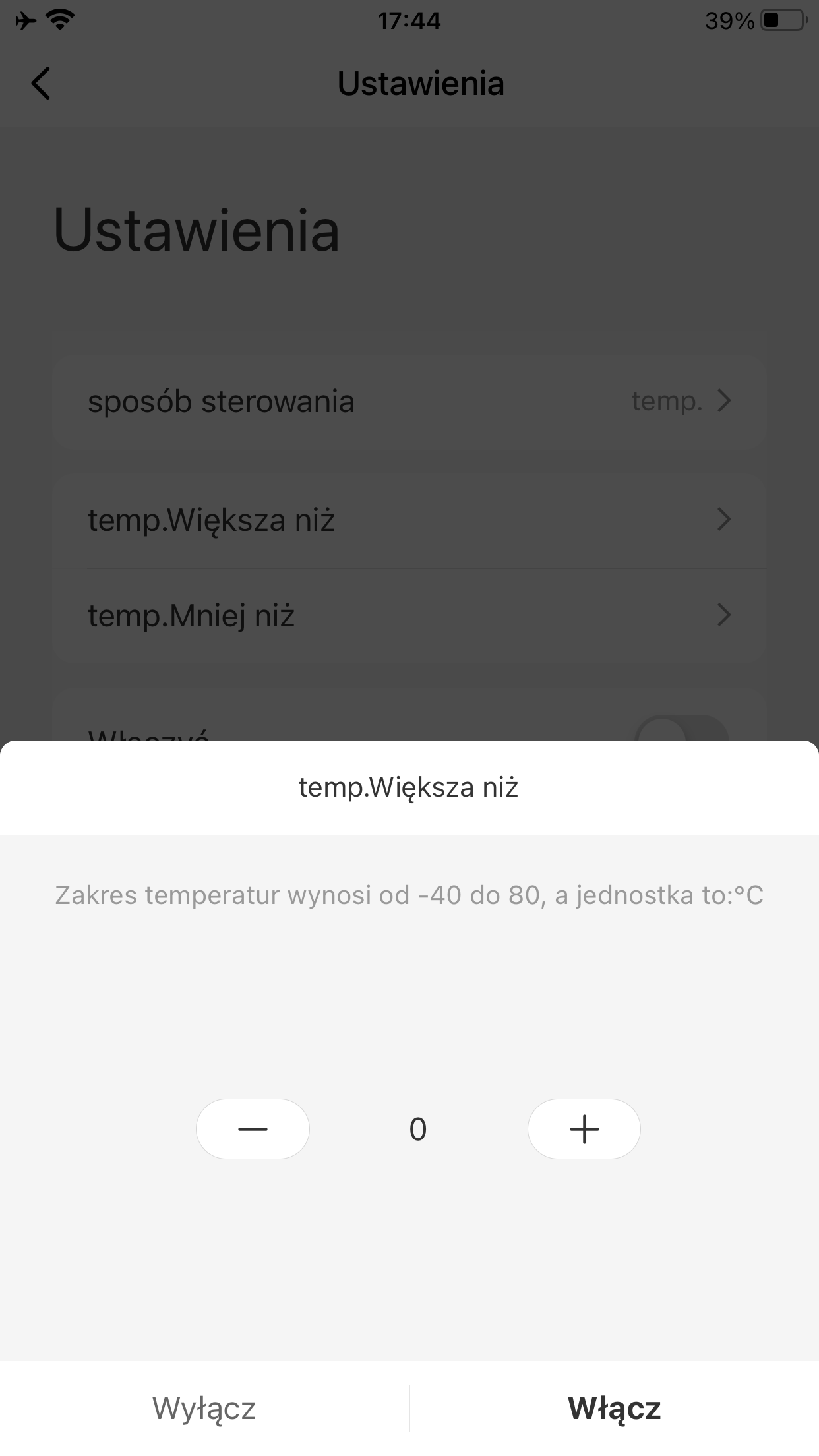This screenshot has height=1456, width=819.
Task: Decrease the temperature with the minus button
Action: [x=253, y=1129]
